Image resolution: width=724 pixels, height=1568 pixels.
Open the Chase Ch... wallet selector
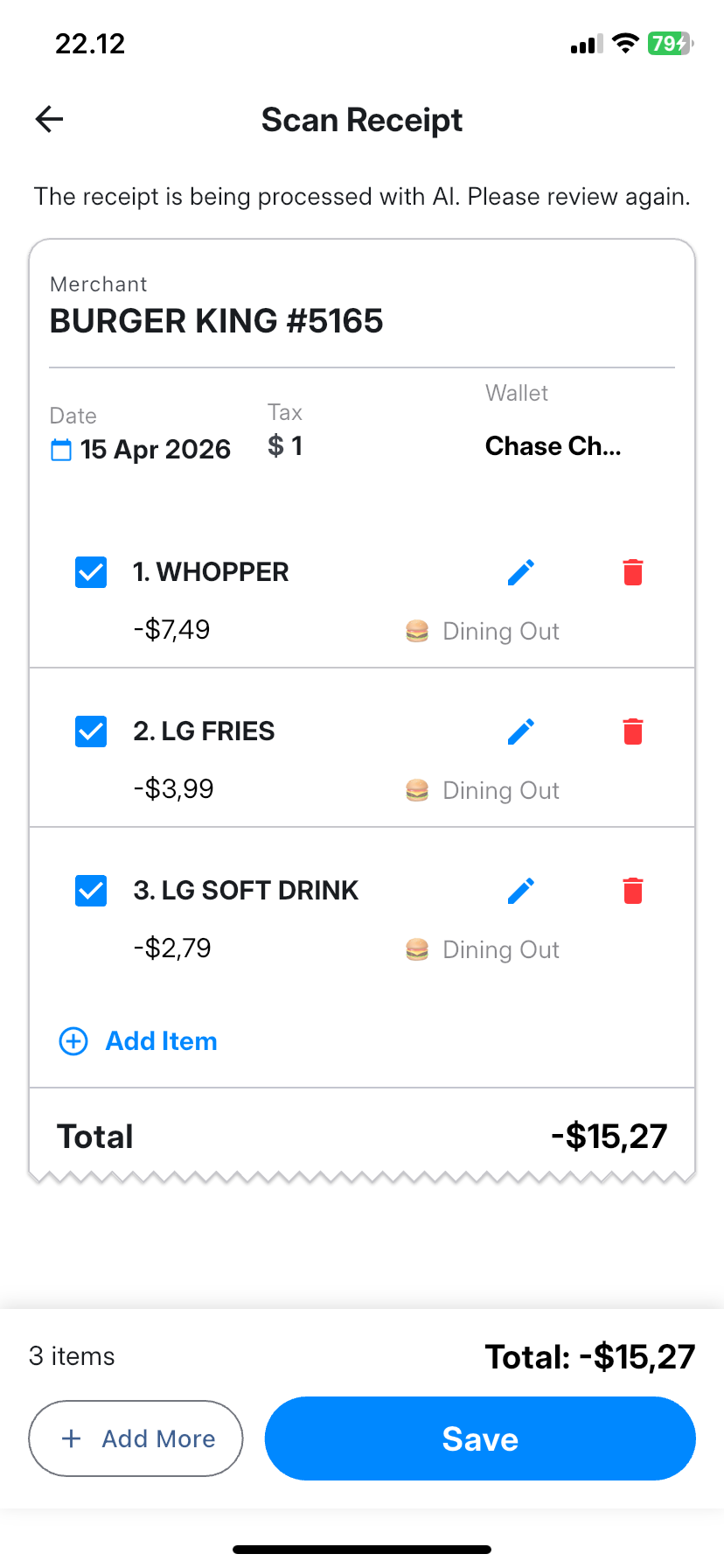[553, 445]
